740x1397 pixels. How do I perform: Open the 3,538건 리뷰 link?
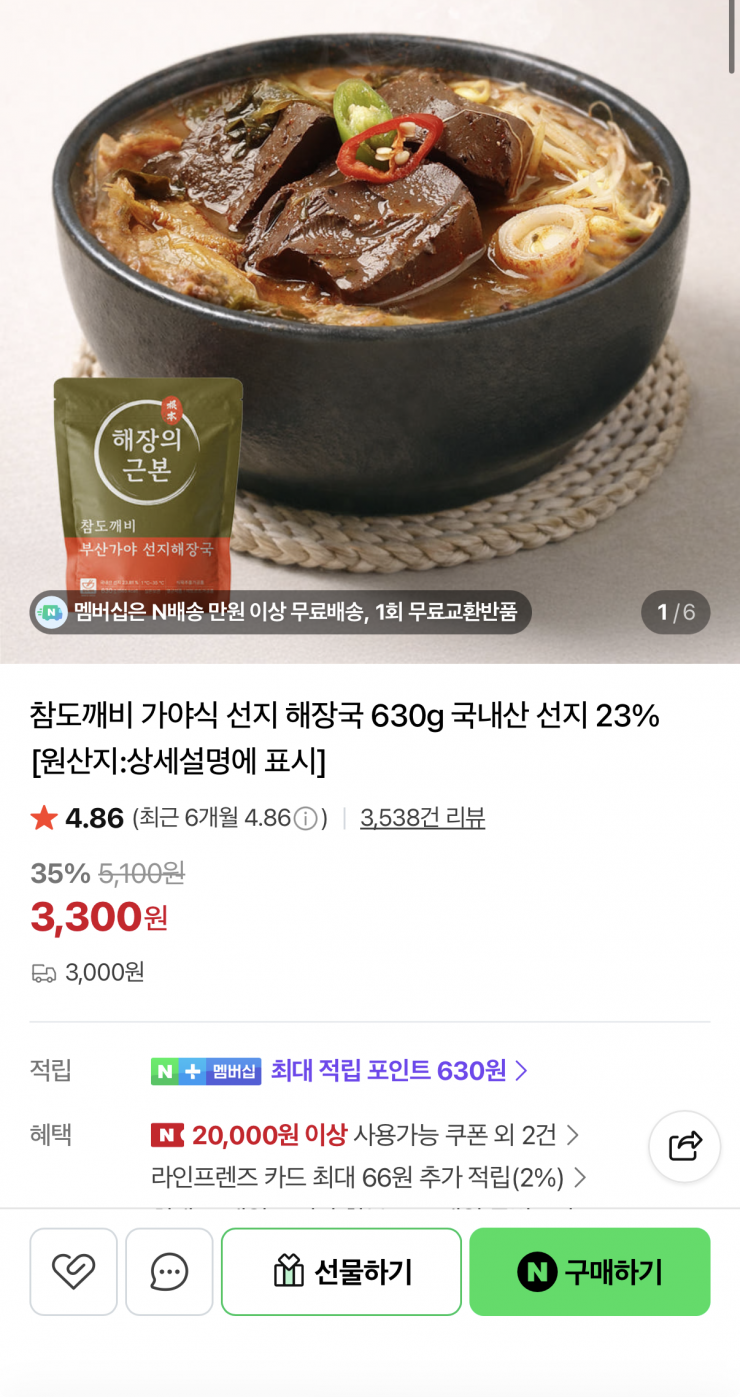[422, 817]
